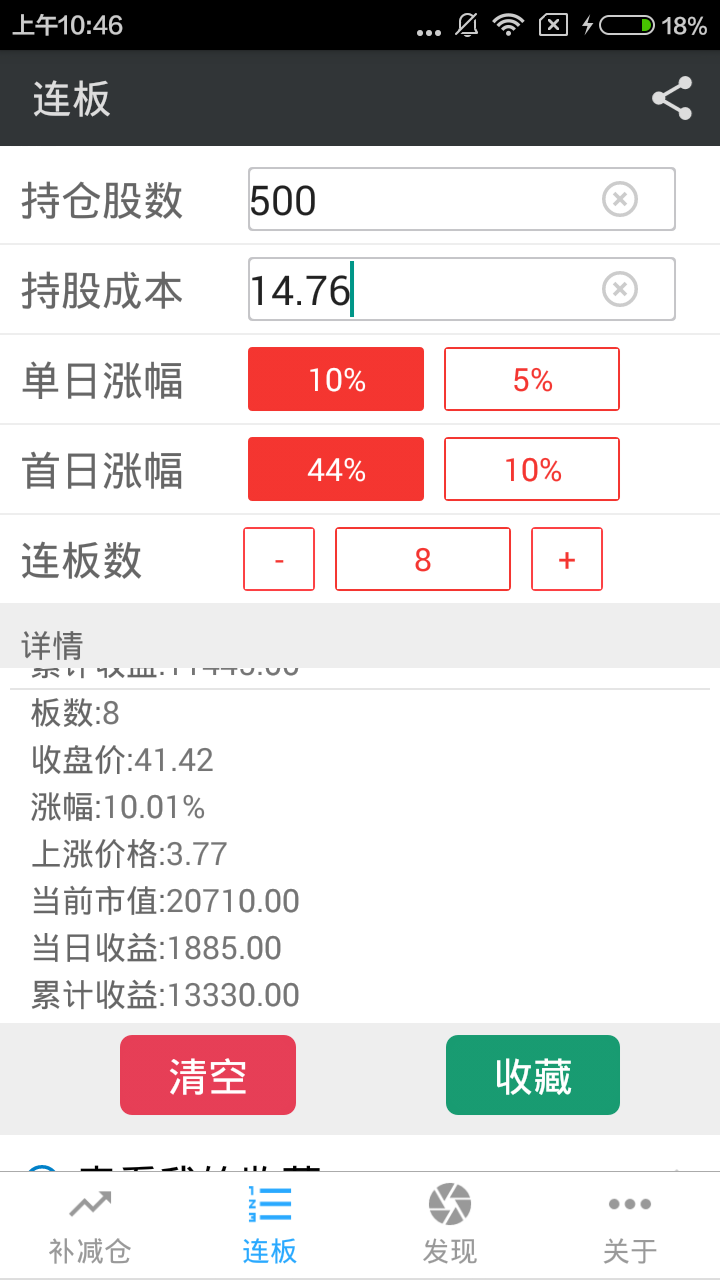Clear the 持仓股数 value of 500
The height and width of the screenshot is (1280, 720).
[x=620, y=200]
